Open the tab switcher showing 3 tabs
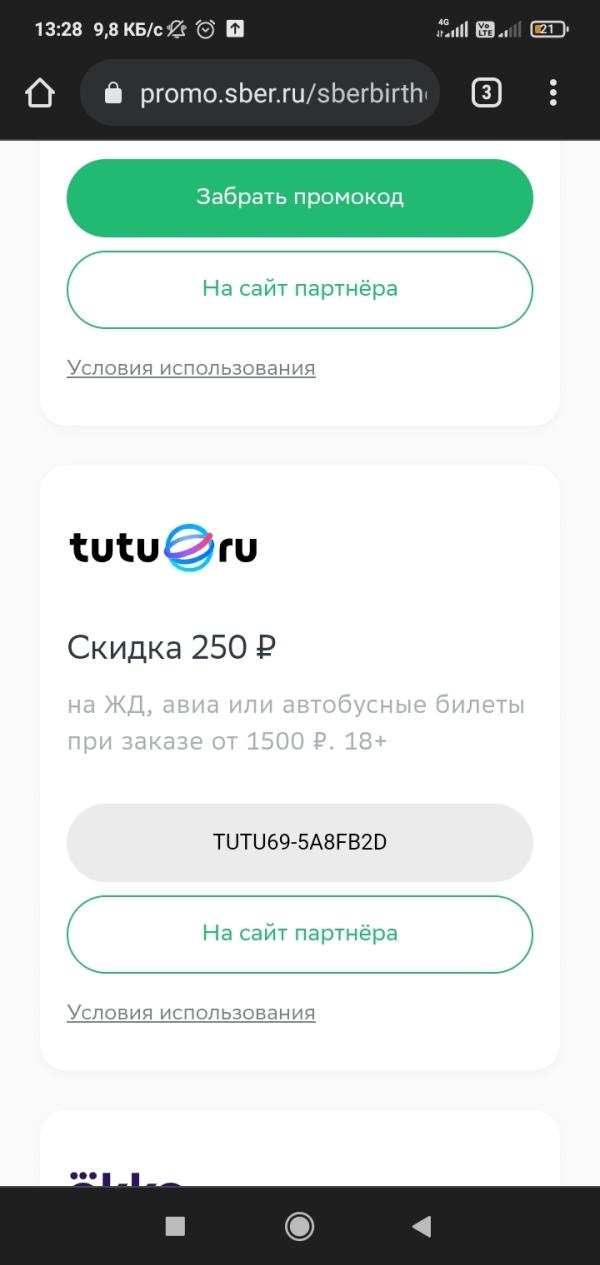The width and height of the screenshot is (600, 1265). pos(486,93)
